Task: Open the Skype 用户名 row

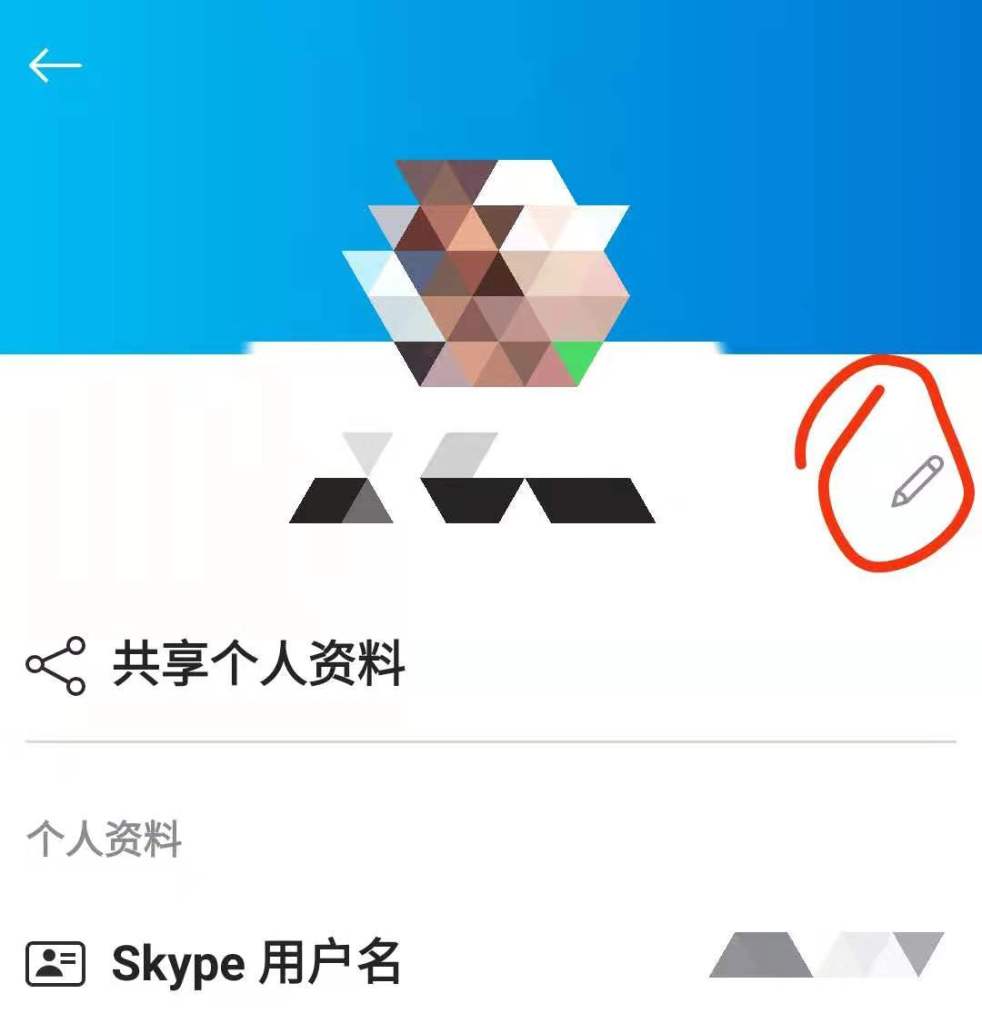Action: point(256,963)
